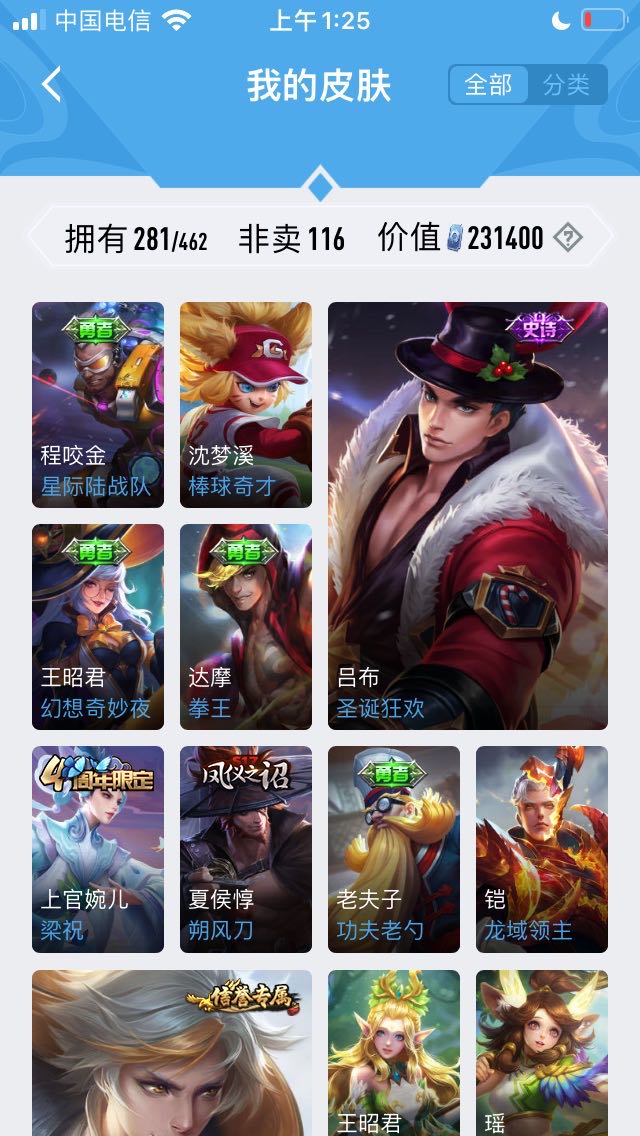Open the 荣誉专属 skin card

172,1053
